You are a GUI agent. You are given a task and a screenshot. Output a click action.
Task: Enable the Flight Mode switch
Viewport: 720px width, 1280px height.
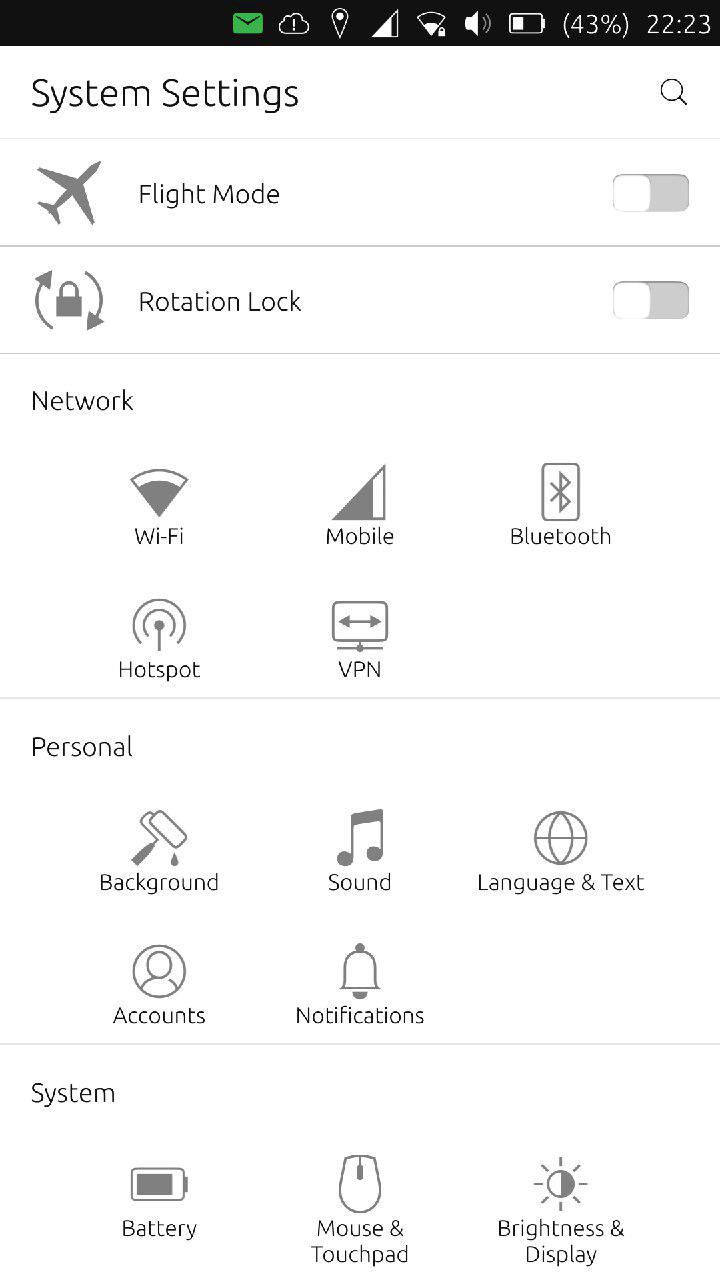[x=651, y=193]
